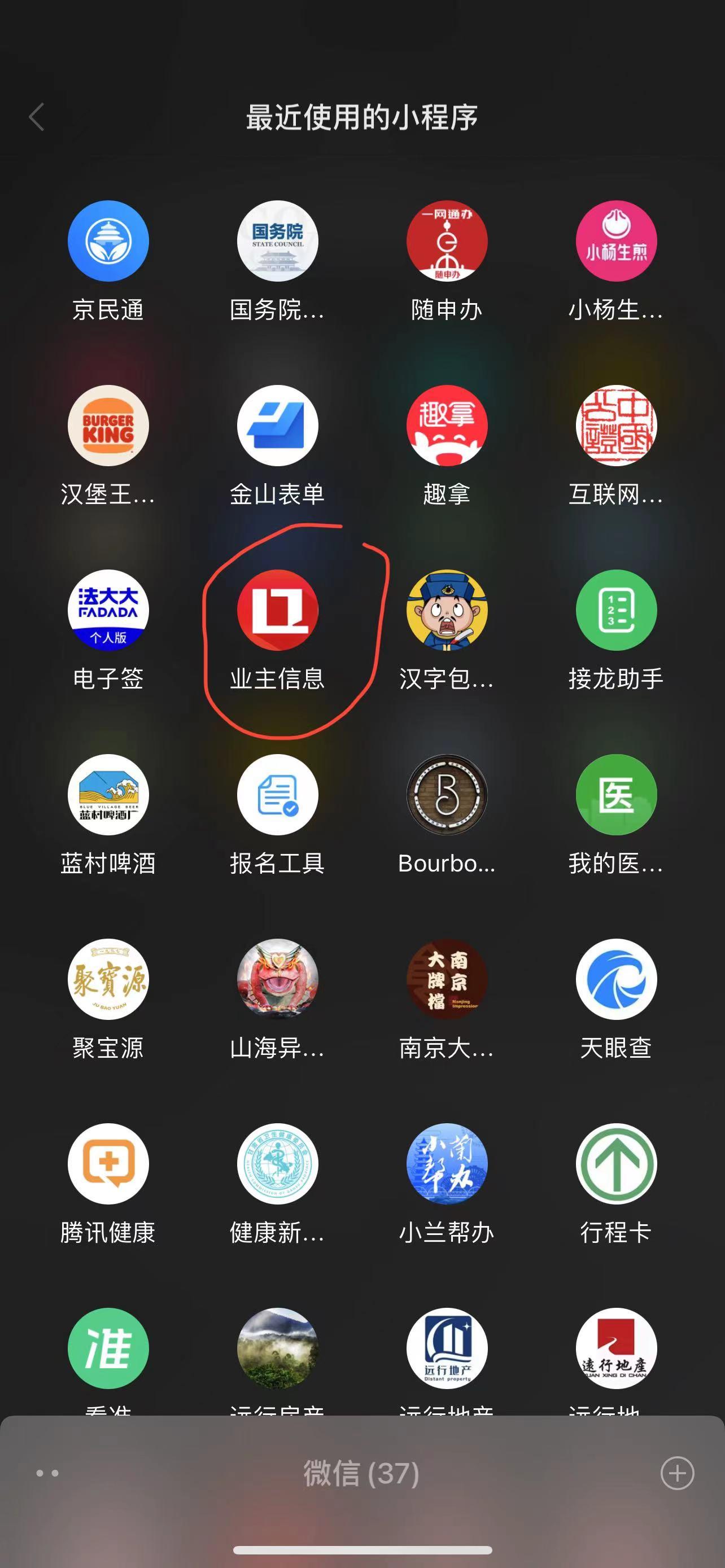This screenshot has height=1568, width=725.
Task: Tap the back chevron at top left
Action: tap(37, 117)
